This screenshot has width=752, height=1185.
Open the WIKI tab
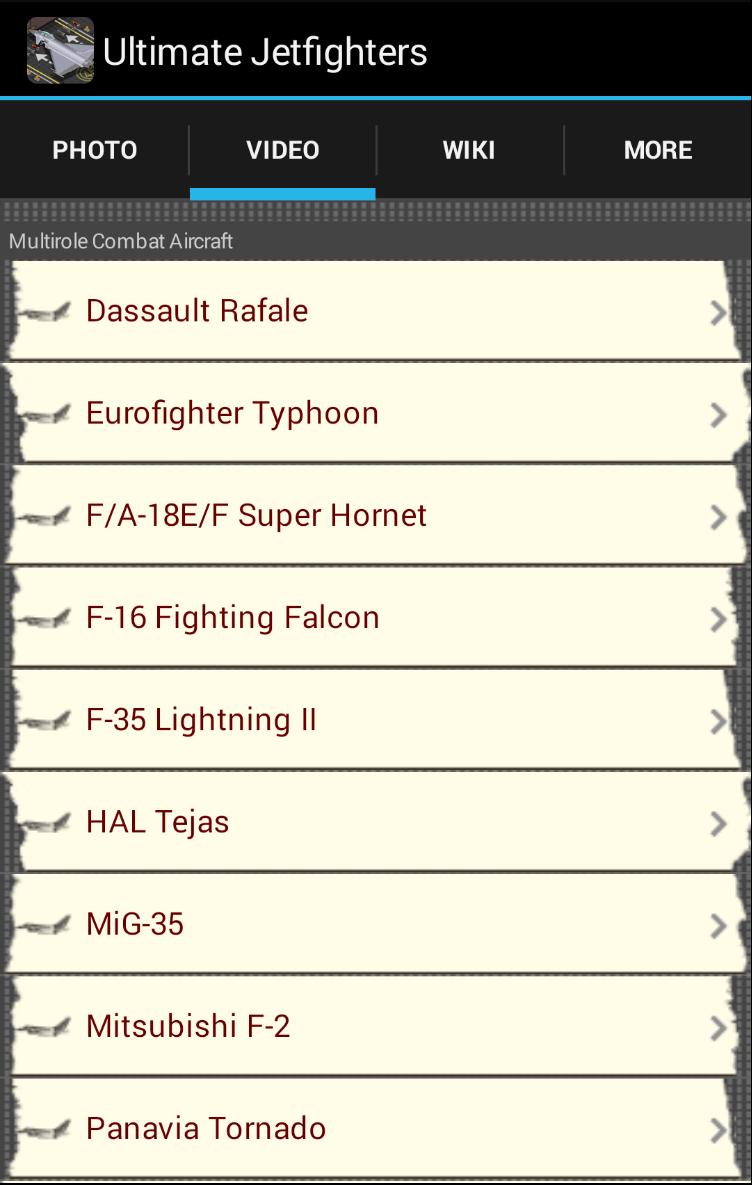click(470, 150)
